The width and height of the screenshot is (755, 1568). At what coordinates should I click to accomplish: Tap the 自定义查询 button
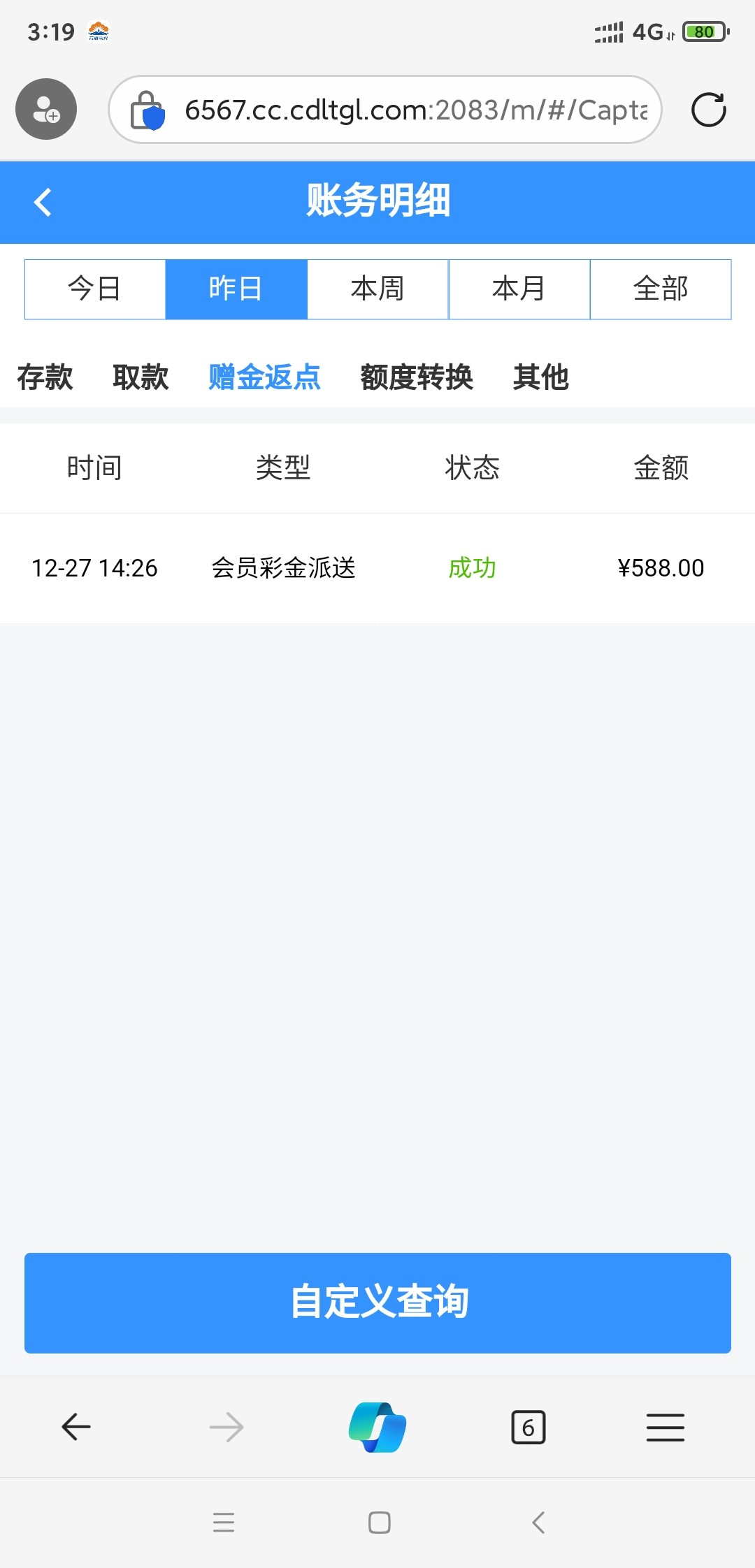coord(377,1302)
